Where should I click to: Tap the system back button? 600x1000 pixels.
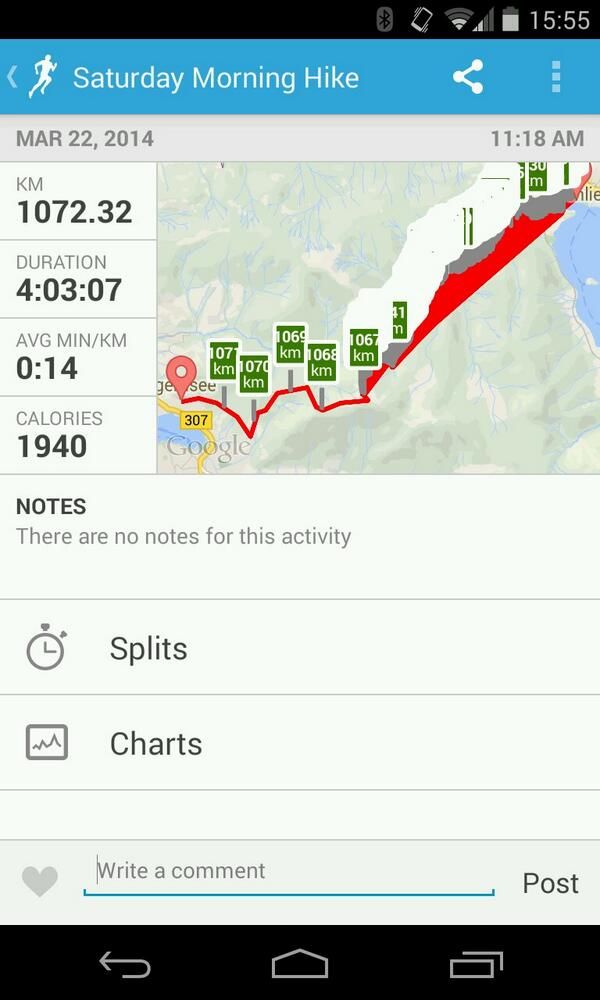coord(125,964)
